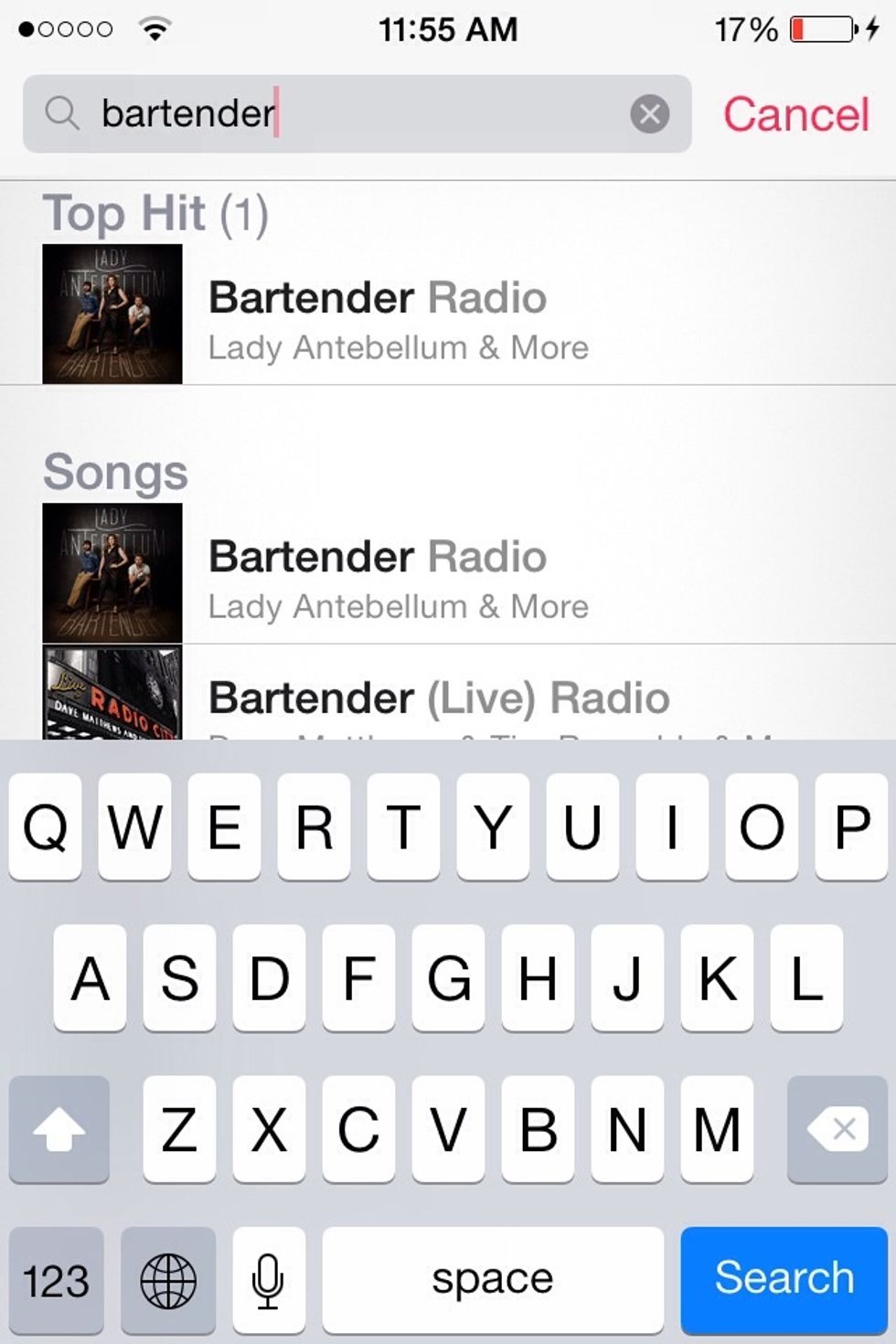Change keyboard language with the globe key
Screen dimensions: 896x1344
(x=168, y=1280)
